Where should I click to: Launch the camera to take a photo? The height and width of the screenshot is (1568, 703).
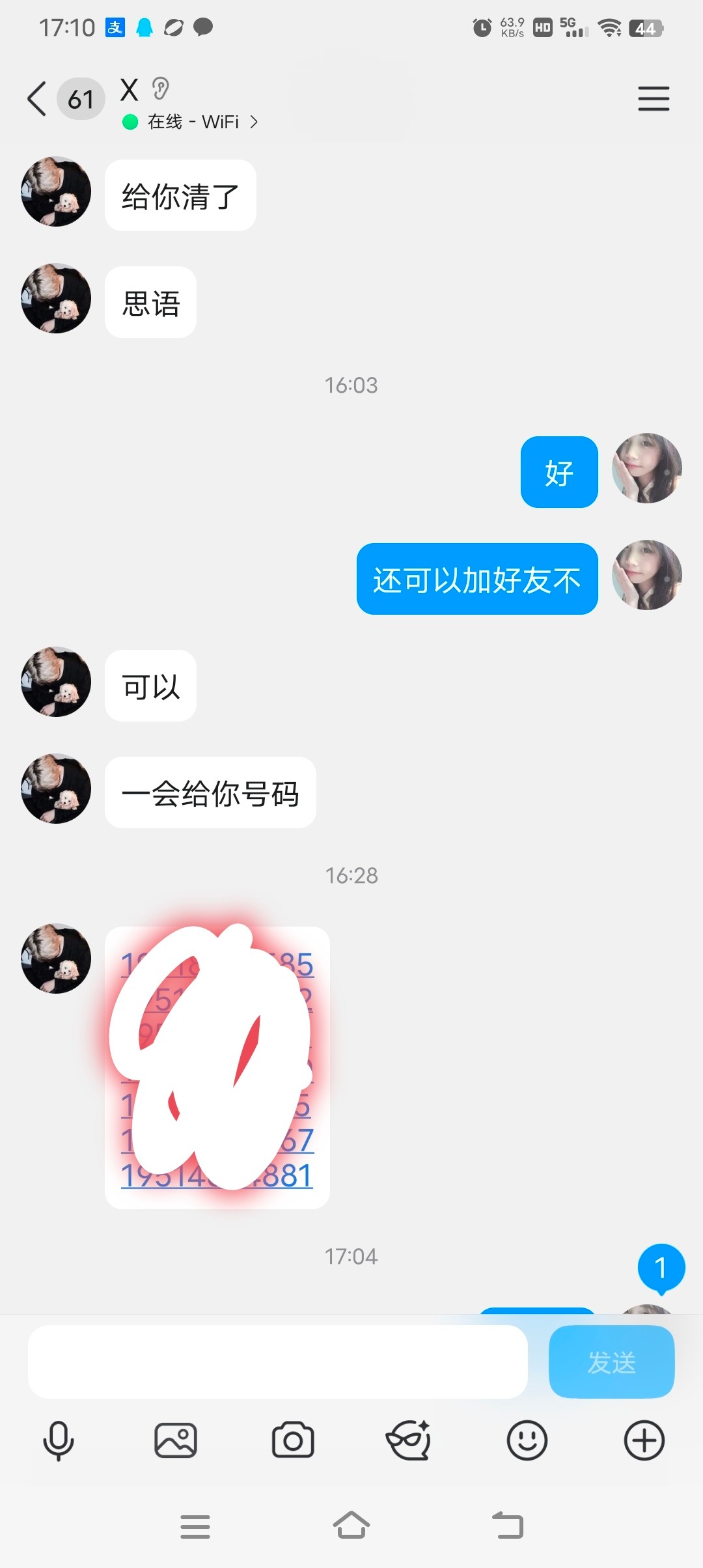point(293,1440)
